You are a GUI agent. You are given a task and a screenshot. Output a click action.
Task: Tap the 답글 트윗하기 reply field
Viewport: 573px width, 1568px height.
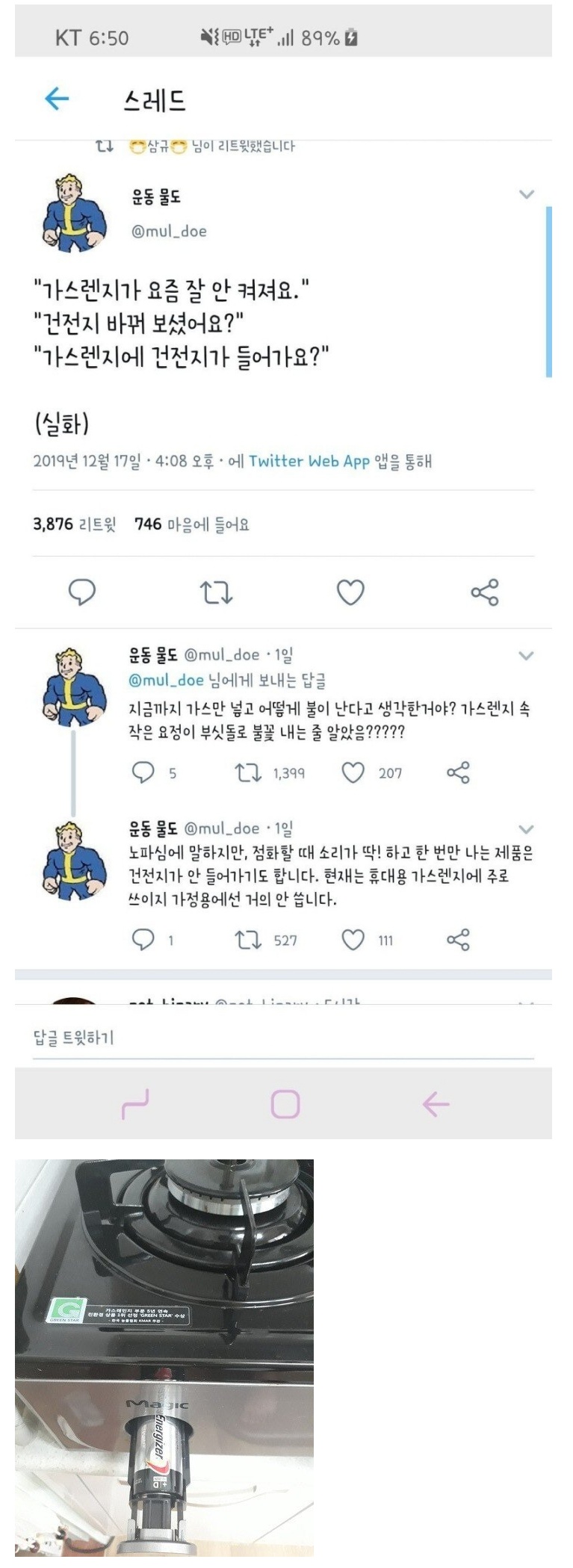pyautogui.click(x=282, y=1038)
